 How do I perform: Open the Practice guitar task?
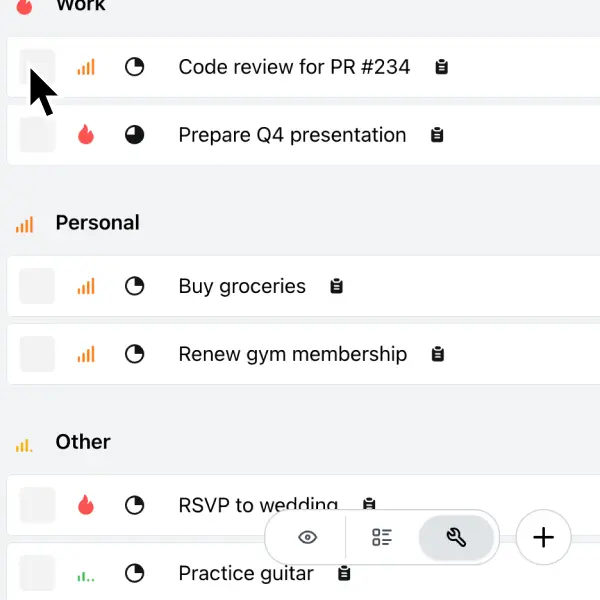[246, 573]
